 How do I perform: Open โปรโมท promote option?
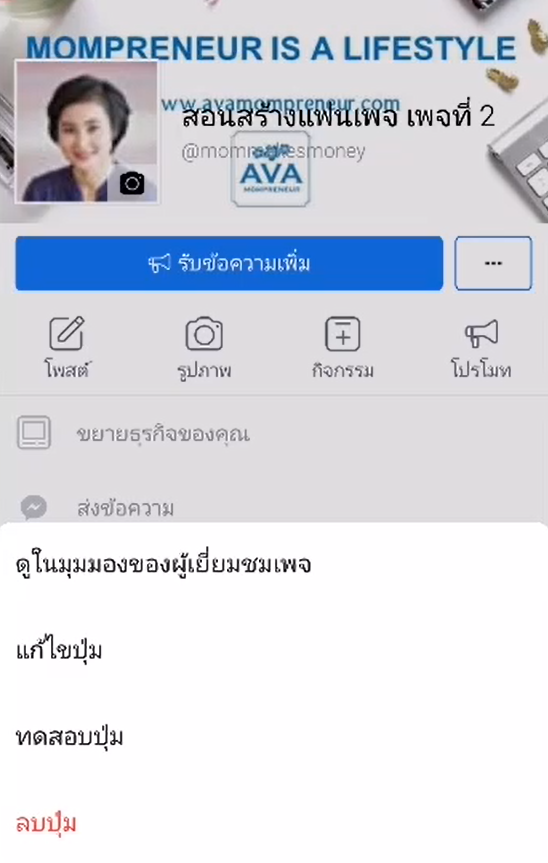(x=481, y=347)
